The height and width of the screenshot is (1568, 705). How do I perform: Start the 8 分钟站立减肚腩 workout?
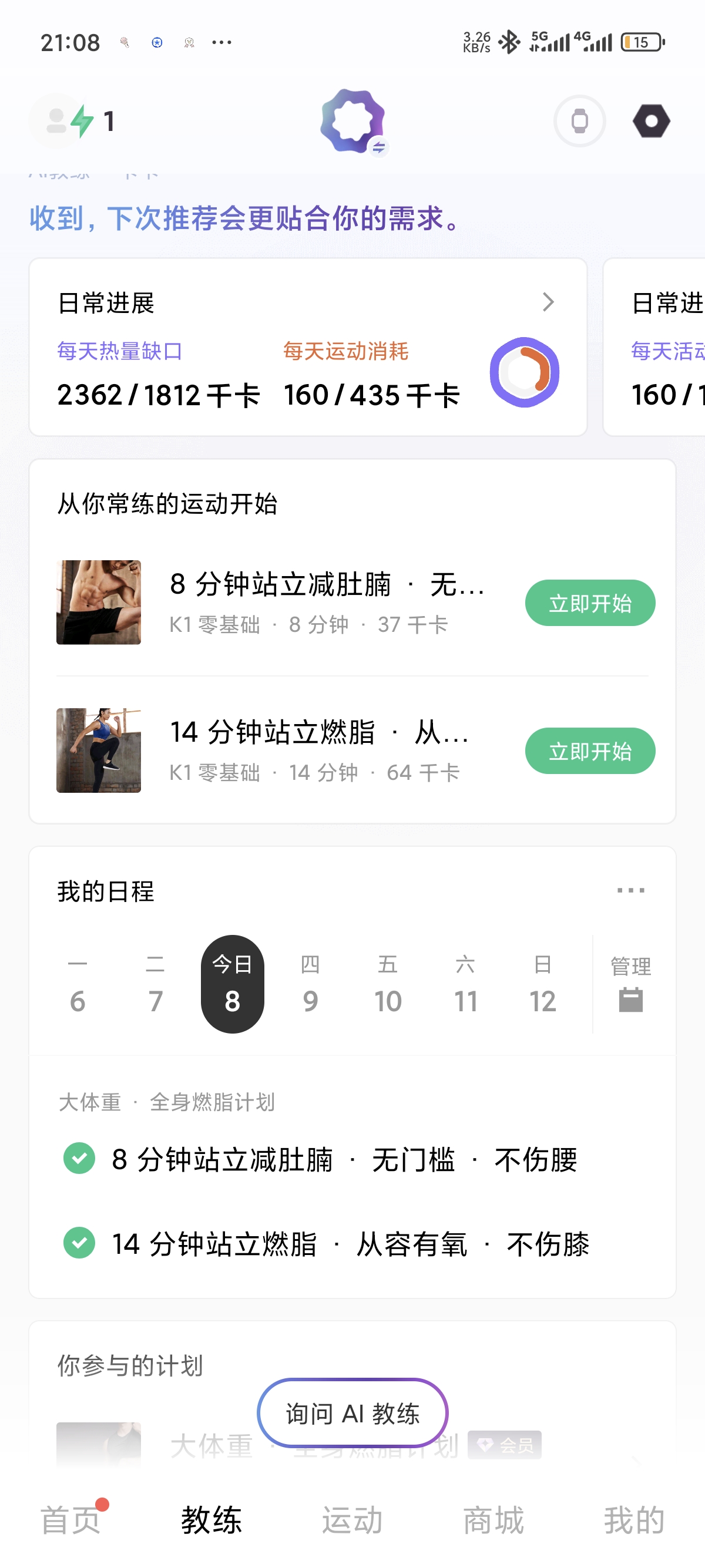tap(589, 603)
